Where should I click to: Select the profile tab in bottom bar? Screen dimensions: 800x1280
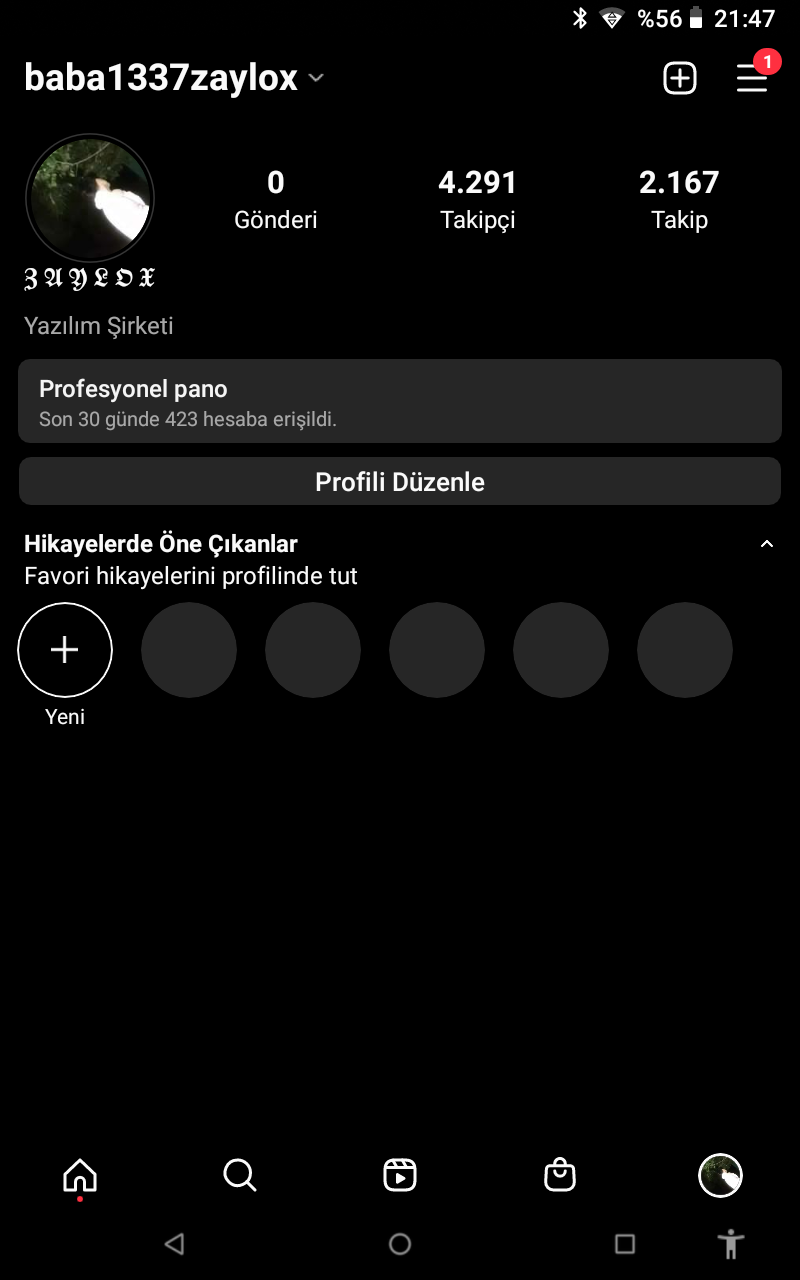(x=720, y=1175)
